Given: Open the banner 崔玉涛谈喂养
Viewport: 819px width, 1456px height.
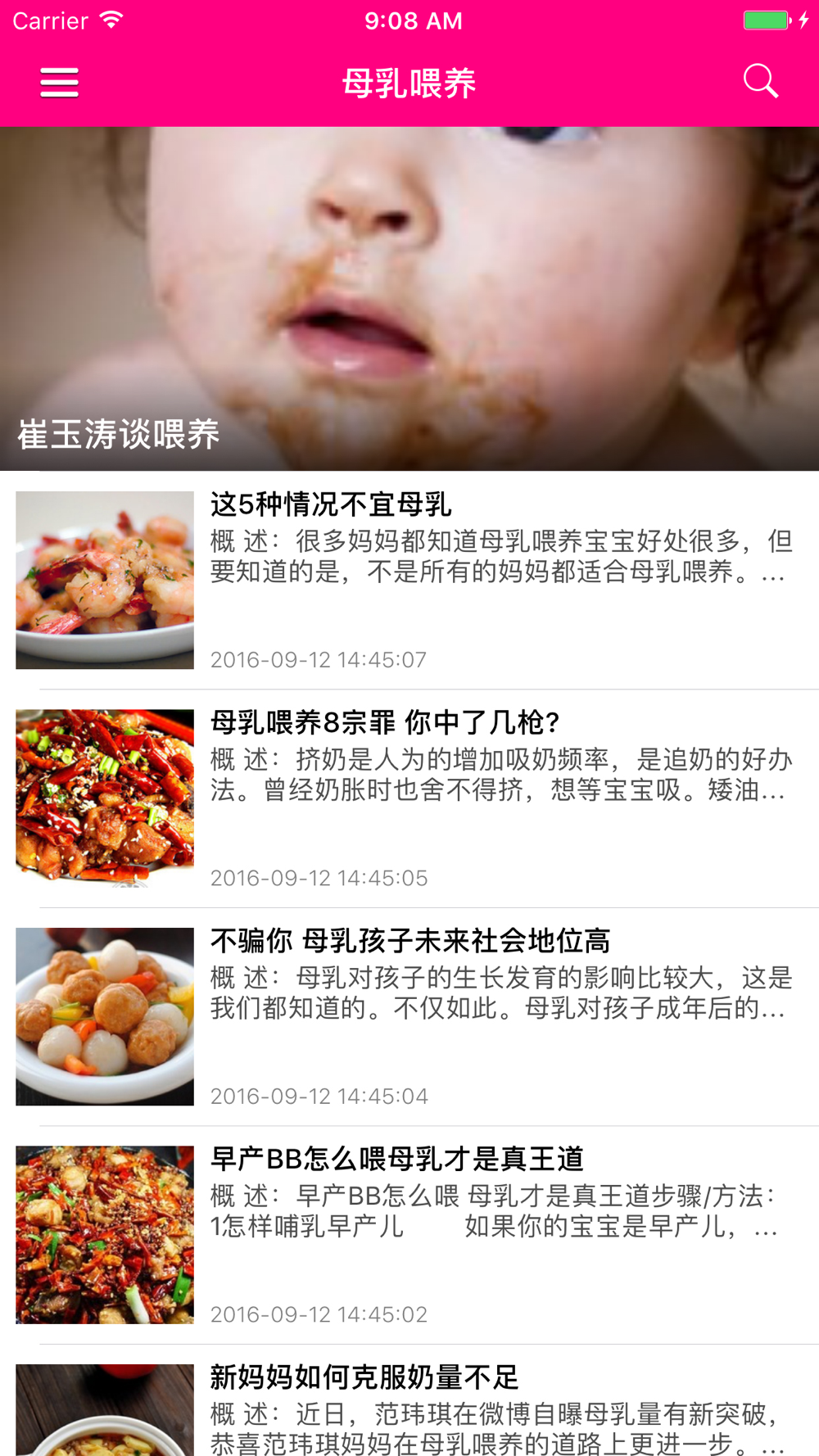Looking at the screenshot, I should pos(409,299).
